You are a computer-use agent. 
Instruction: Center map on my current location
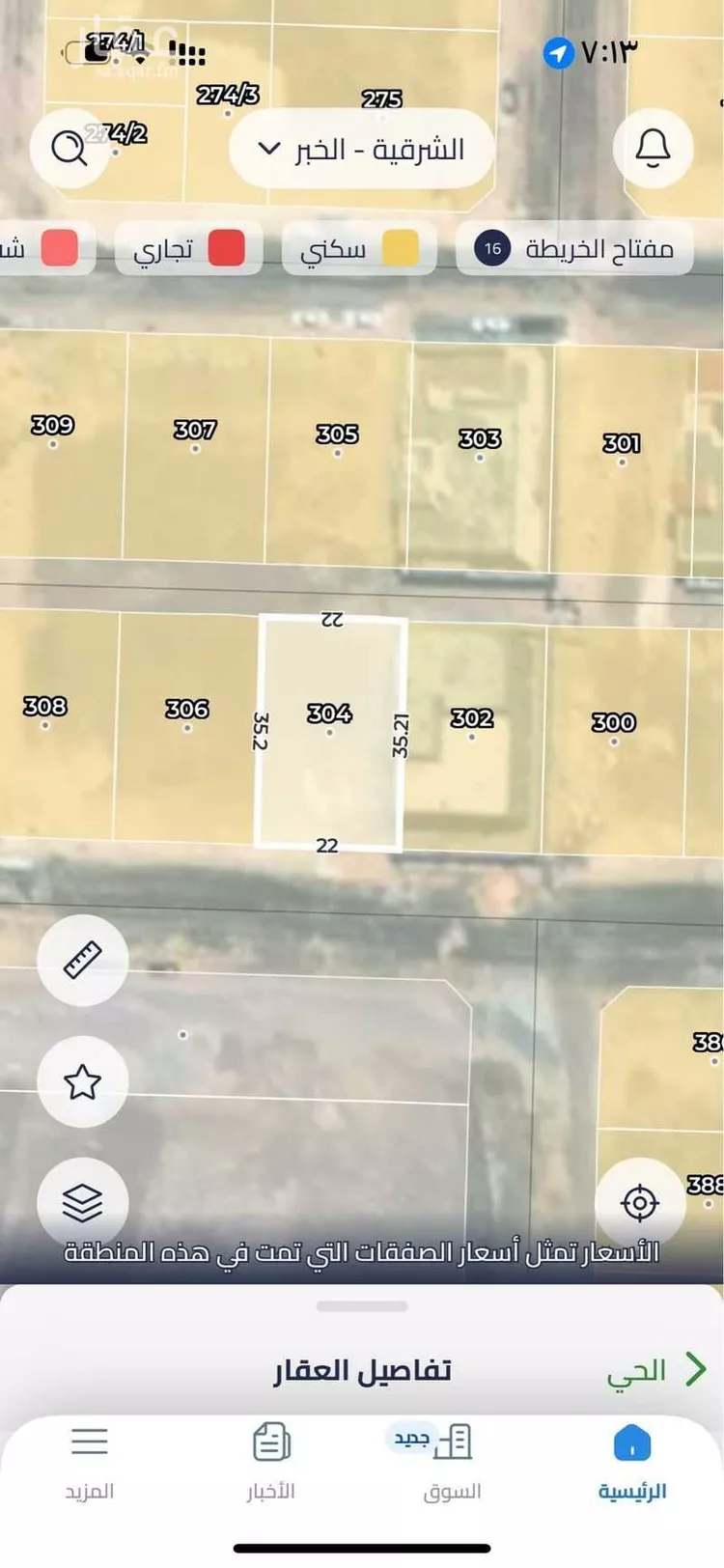click(639, 1203)
